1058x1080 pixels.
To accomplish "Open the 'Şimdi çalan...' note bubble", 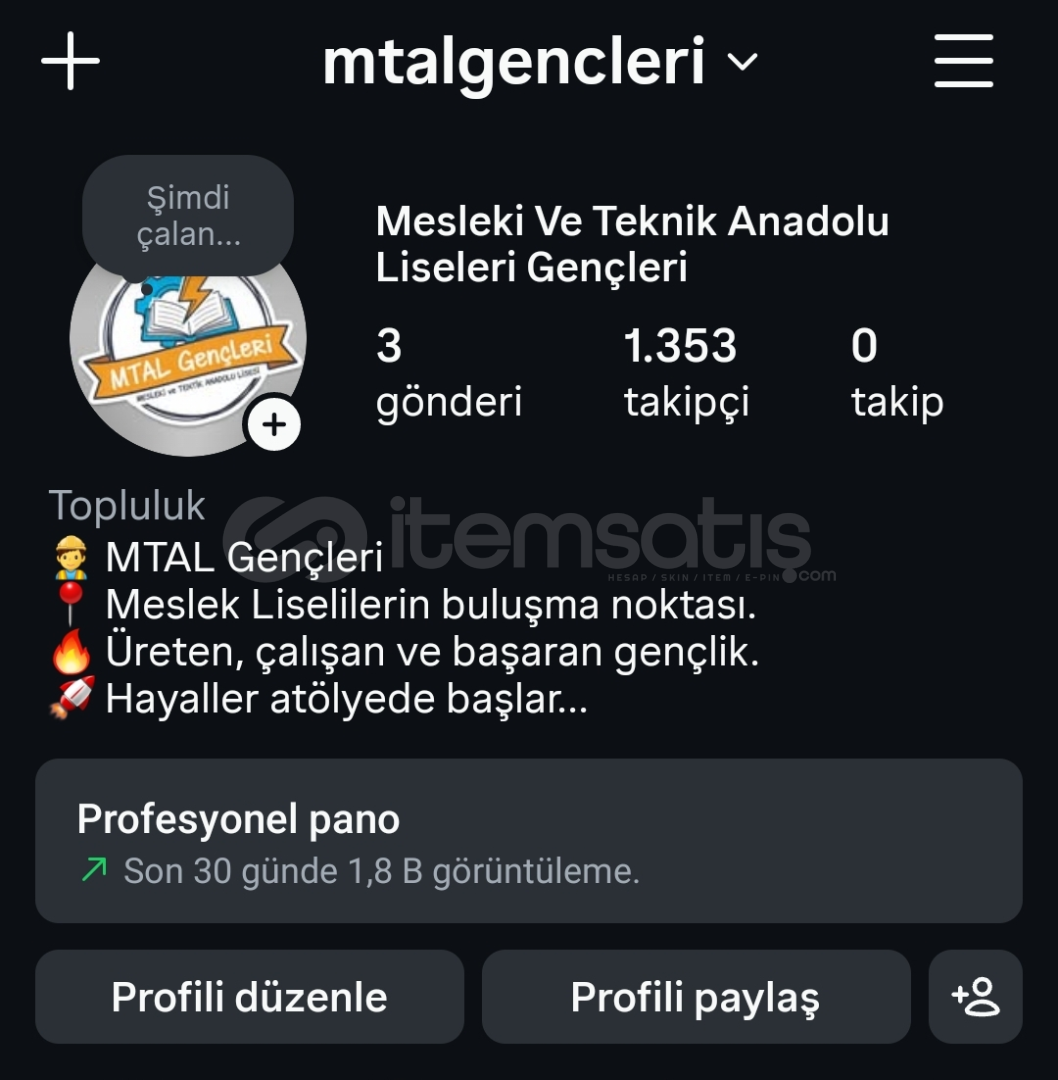I will pos(188,215).
